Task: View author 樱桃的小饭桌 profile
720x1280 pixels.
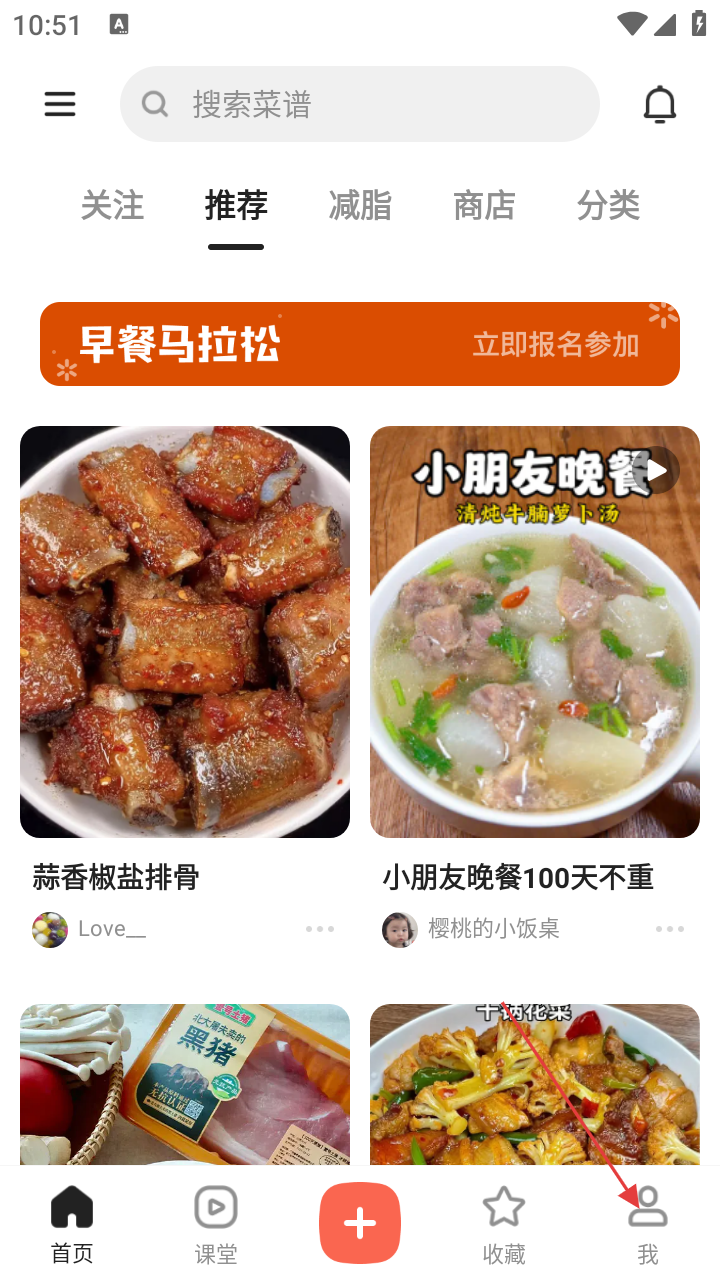Action: tap(472, 929)
